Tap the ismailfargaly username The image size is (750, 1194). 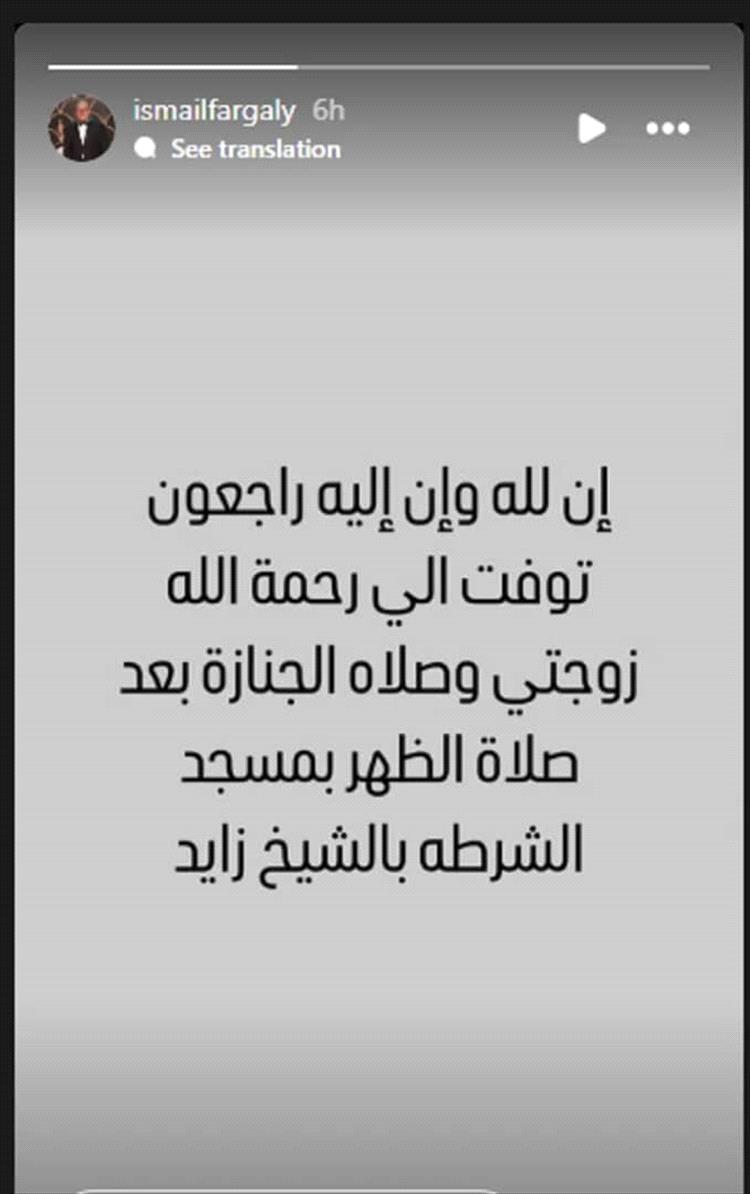[x=213, y=111]
